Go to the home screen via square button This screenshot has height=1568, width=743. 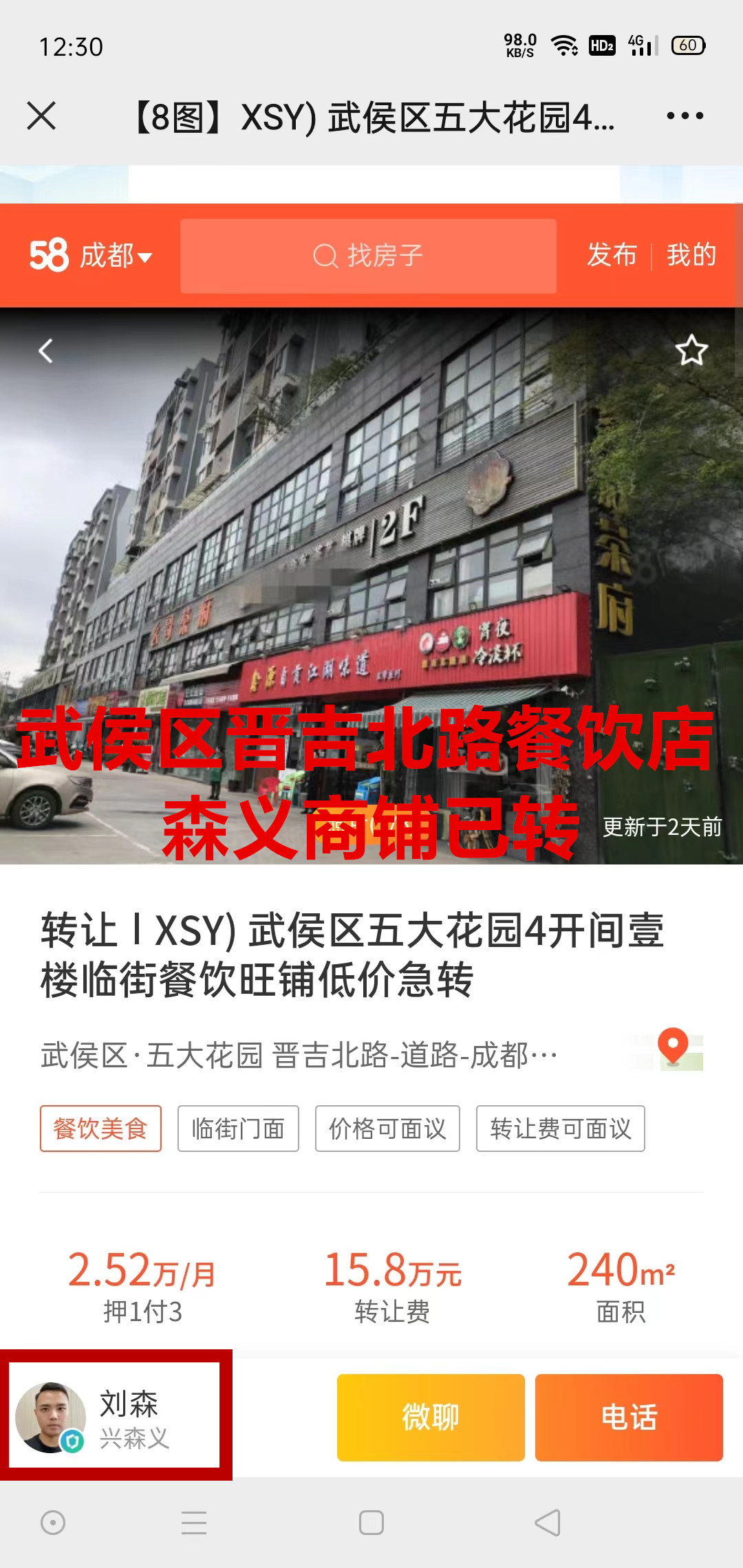(371, 1523)
